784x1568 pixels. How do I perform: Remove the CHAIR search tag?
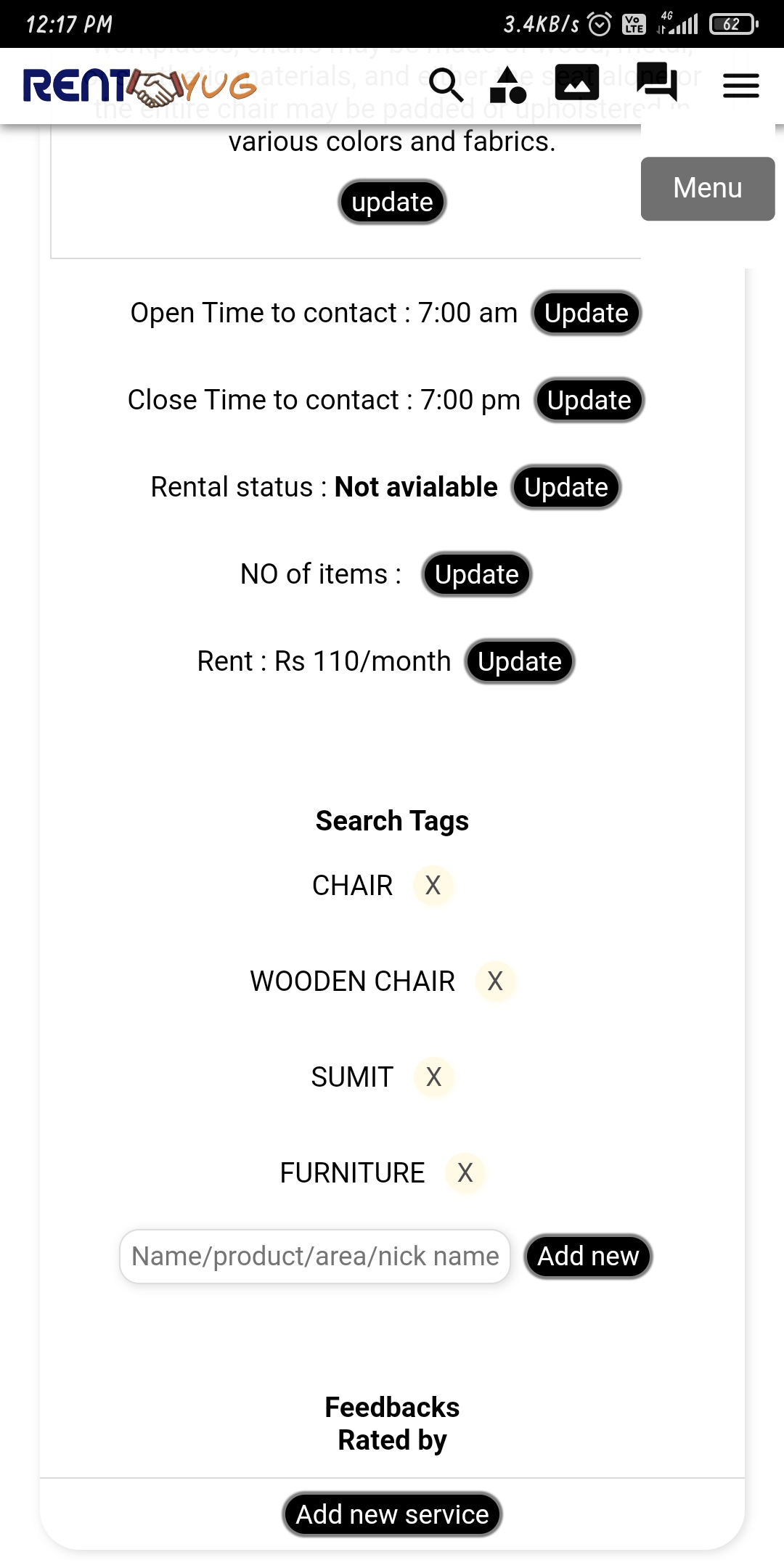click(433, 886)
